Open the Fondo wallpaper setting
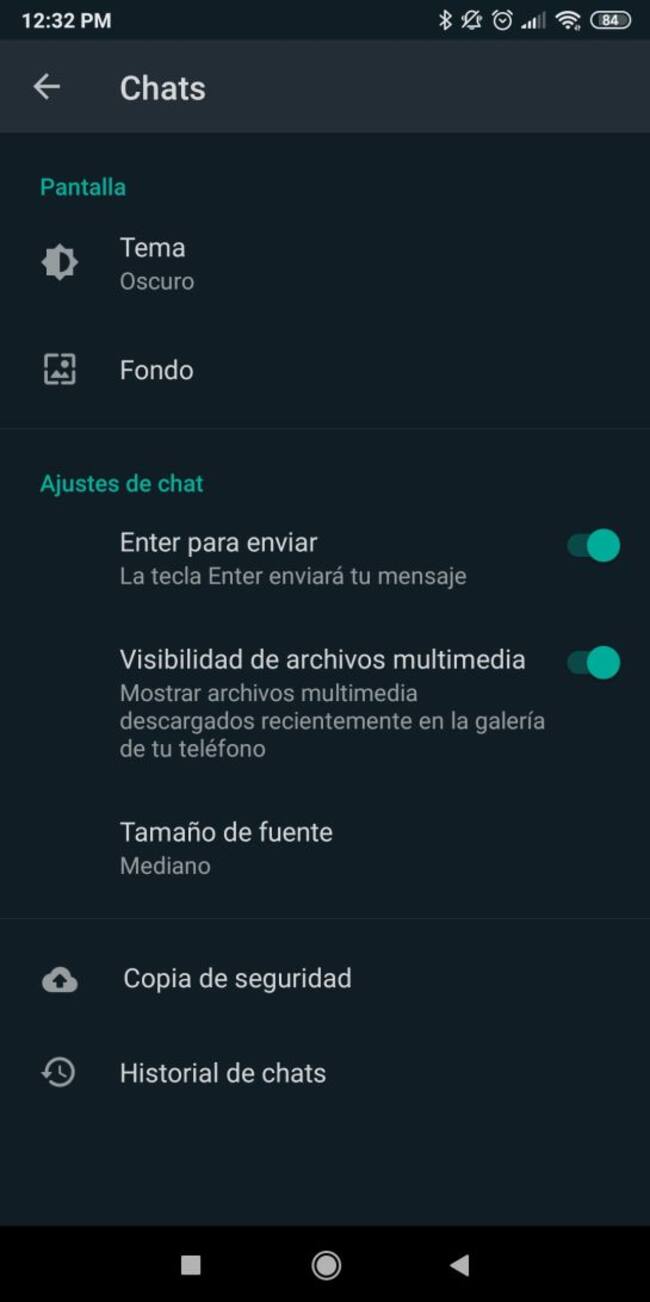Screen dimensions: 650x1302 [156, 370]
